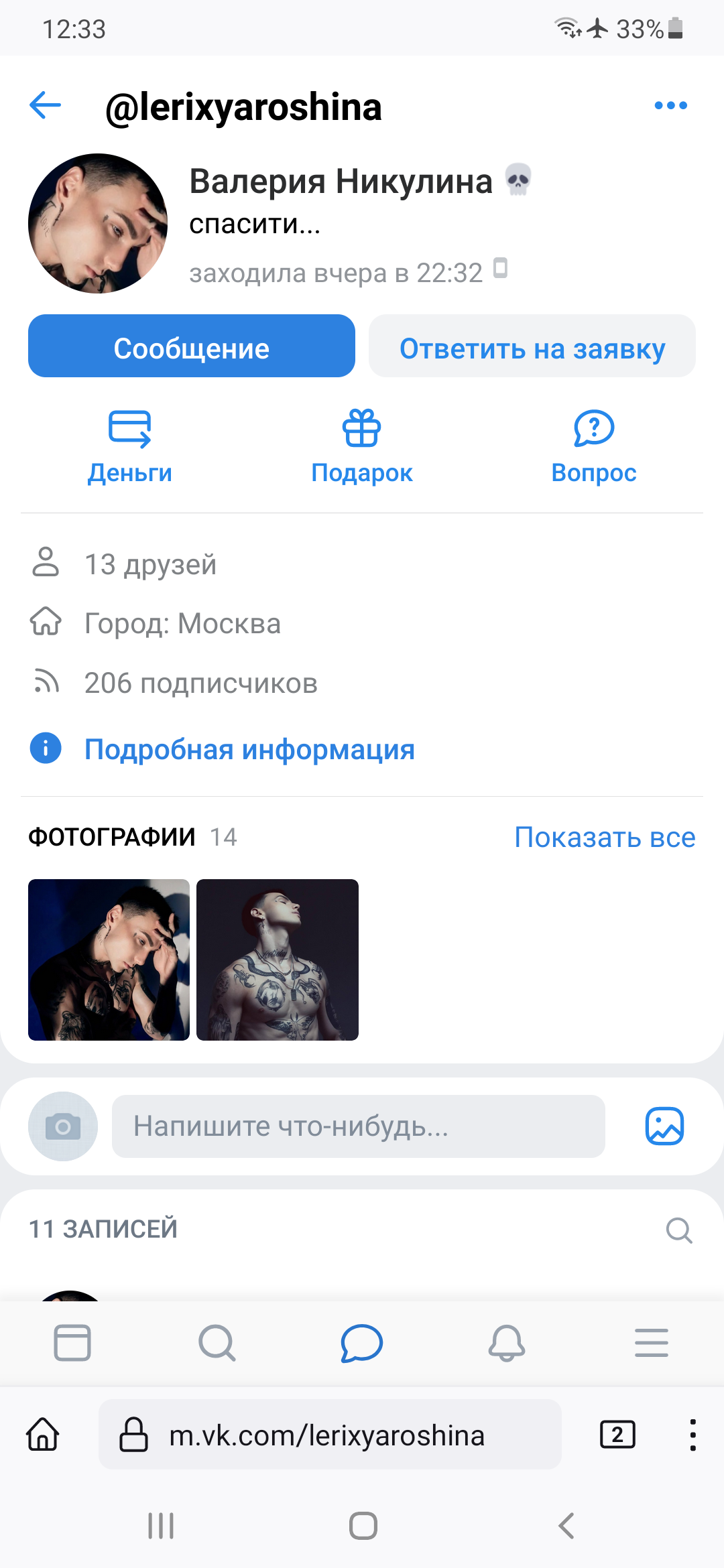
Task: Open the profile avatar photo
Action: tap(98, 223)
